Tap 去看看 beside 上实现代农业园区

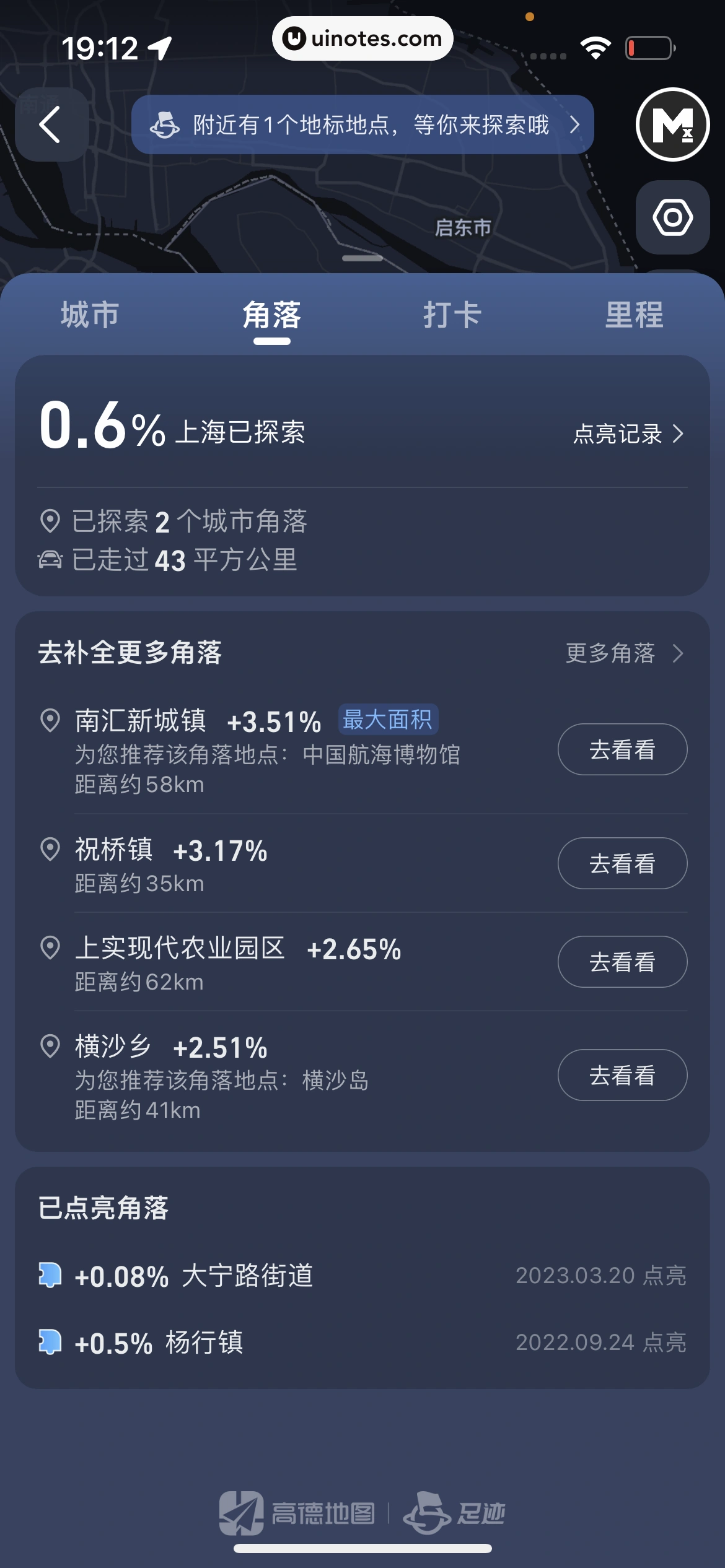pos(622,962)
